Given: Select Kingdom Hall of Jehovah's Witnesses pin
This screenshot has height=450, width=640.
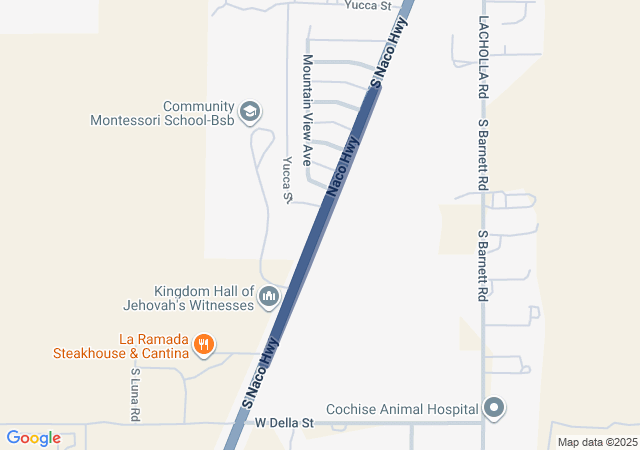Looking at the screenshot, I should pyautogui.click(x=269, y=296).
